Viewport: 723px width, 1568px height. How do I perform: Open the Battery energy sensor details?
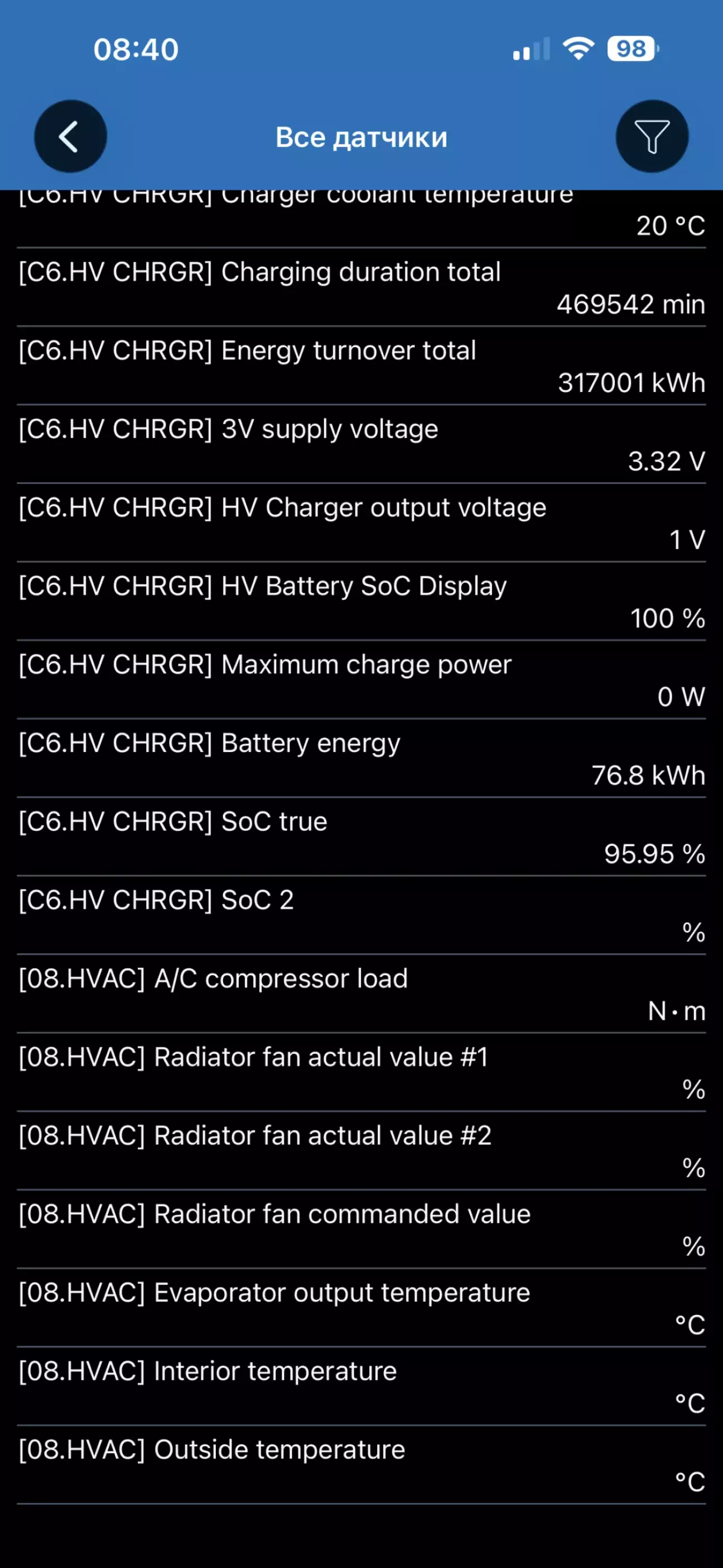click(x=361, y=759)
